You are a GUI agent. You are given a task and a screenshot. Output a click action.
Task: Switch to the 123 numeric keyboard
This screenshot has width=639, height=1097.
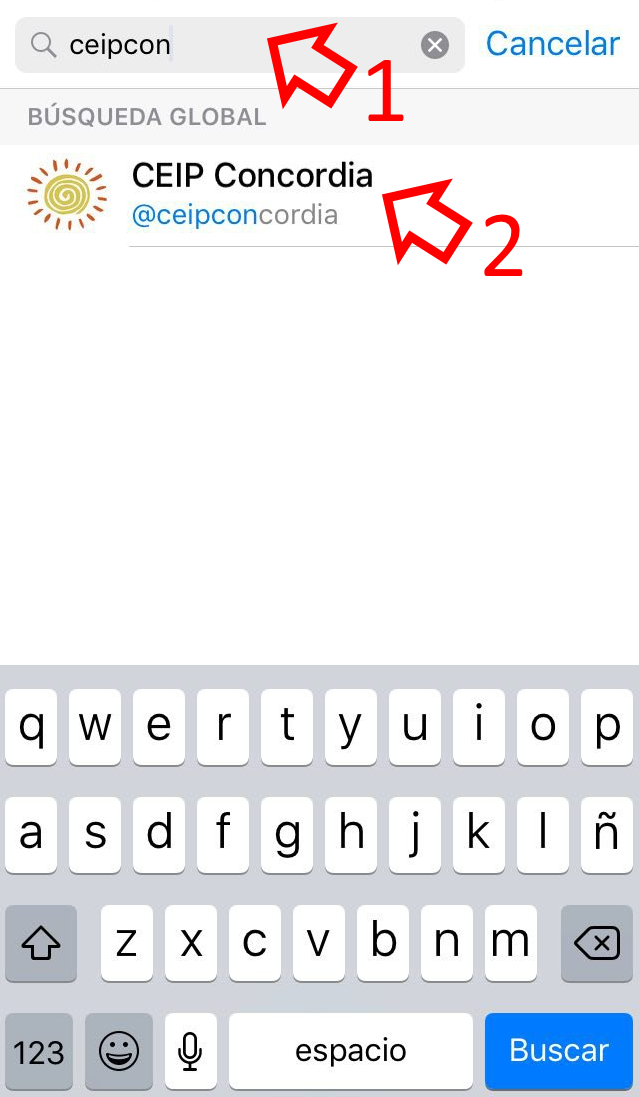(x=39, y=1050)
